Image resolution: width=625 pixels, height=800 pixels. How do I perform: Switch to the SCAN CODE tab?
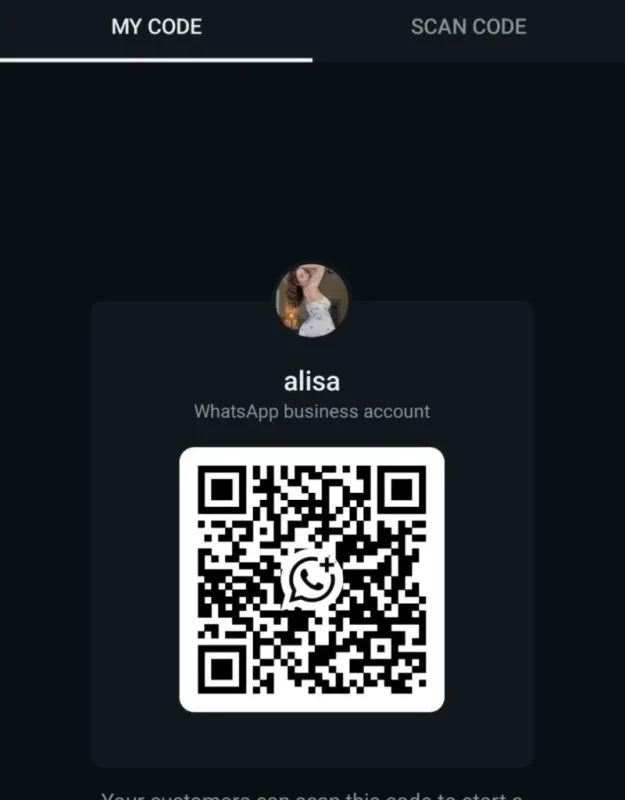click(468, 27)
